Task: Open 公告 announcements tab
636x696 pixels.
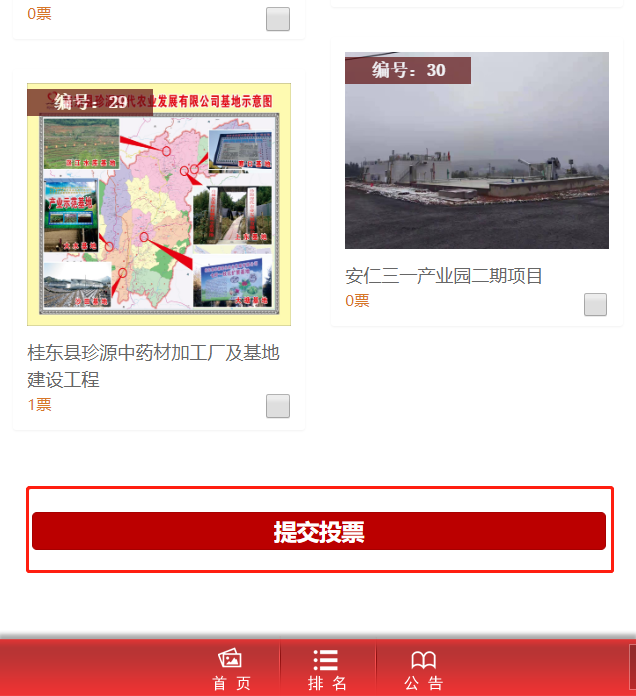Action: pyautogui.click(x=424, y=670)
